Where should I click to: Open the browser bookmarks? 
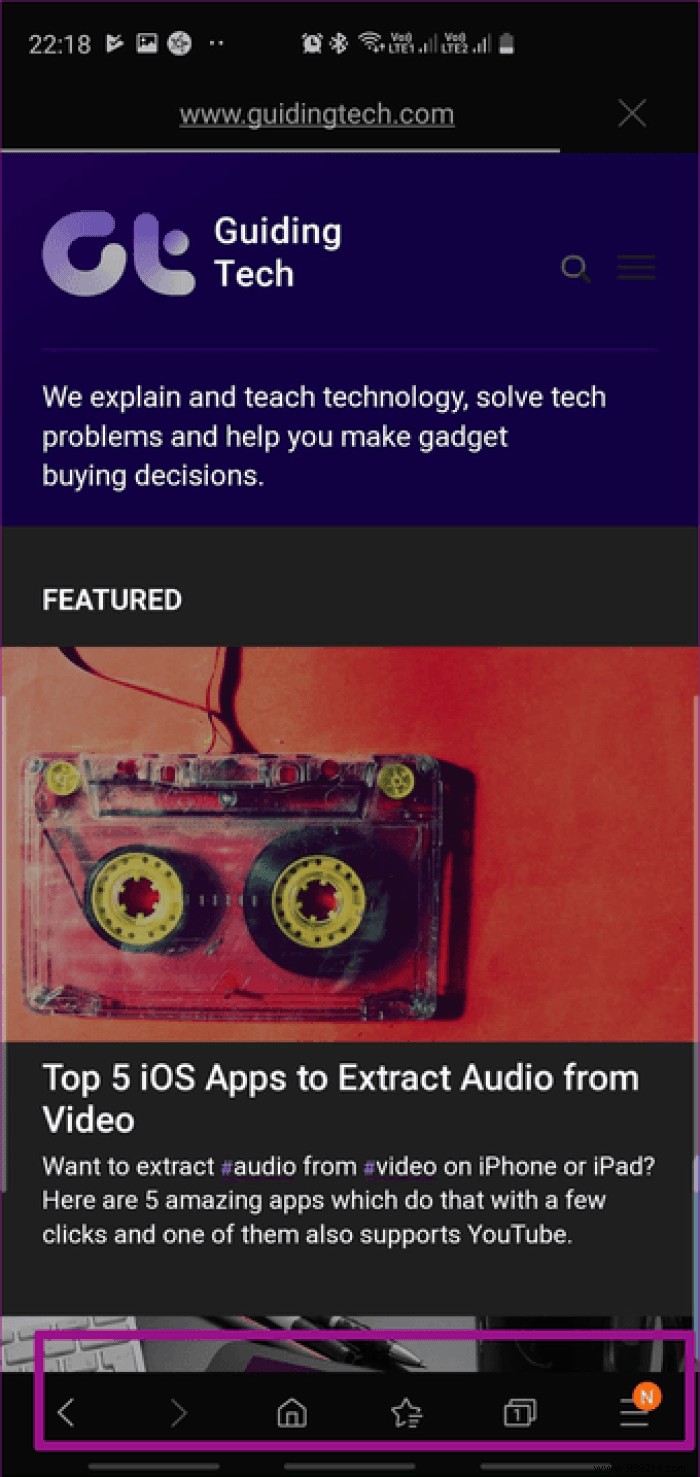(406, 1412)
